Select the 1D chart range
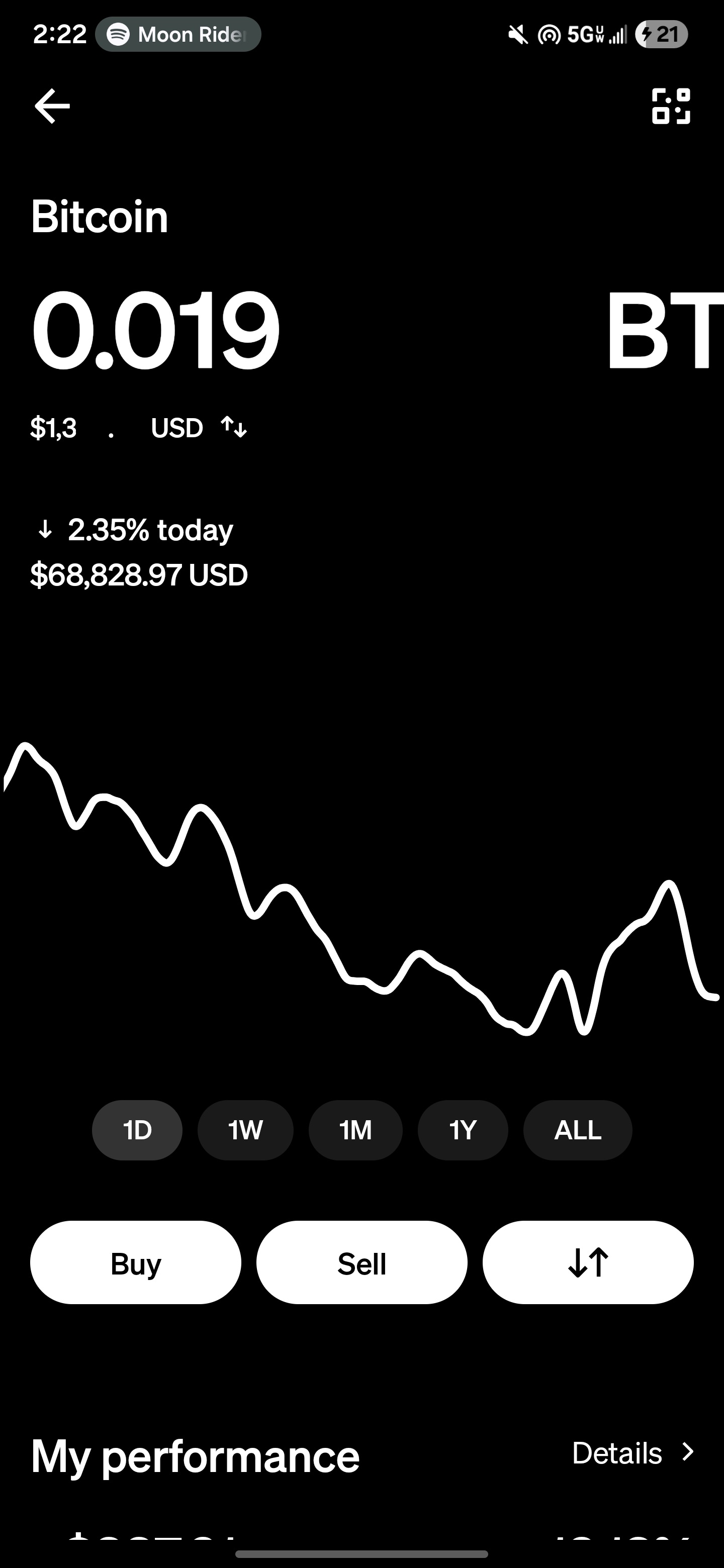The image size is (724, 1568). pos(137,1130)
